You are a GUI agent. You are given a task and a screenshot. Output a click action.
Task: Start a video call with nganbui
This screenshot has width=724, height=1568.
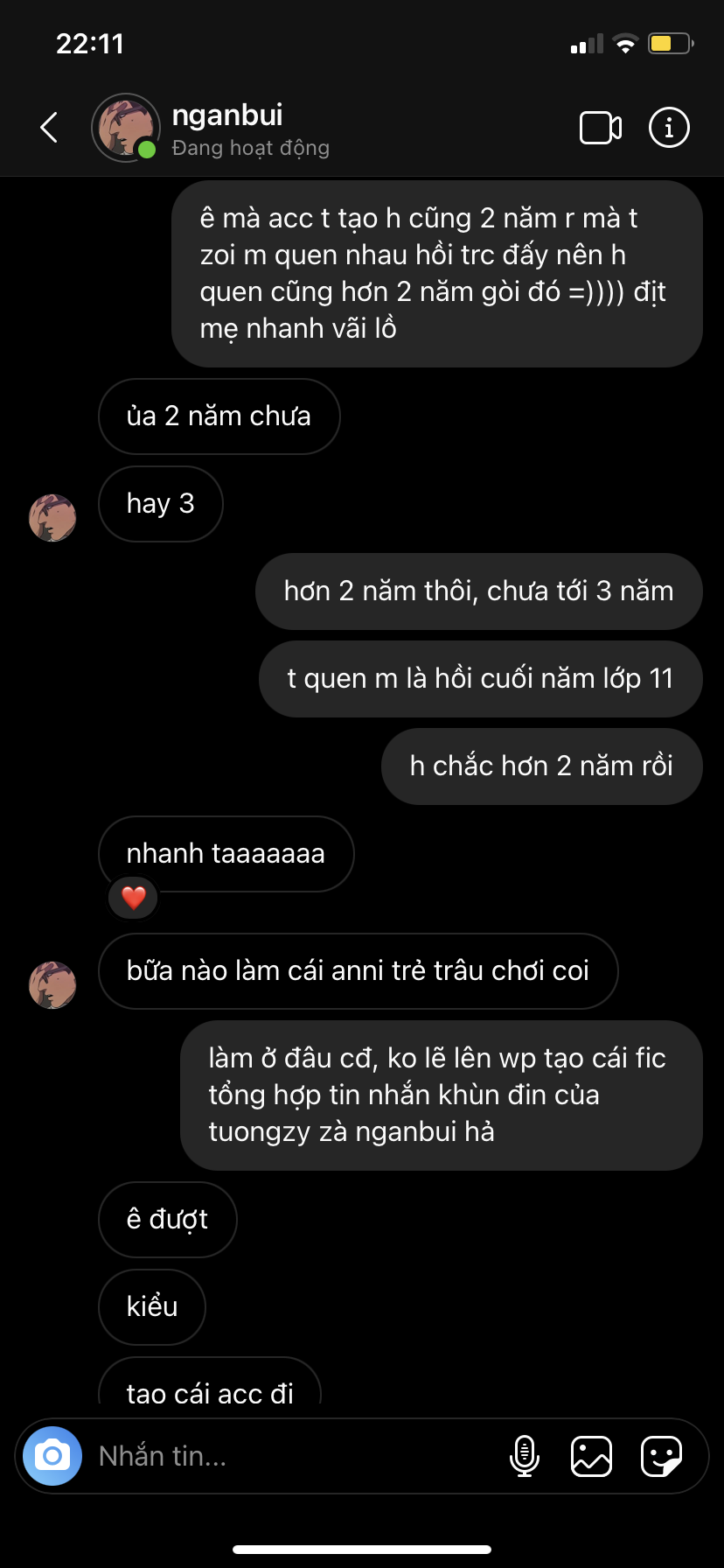601,128
